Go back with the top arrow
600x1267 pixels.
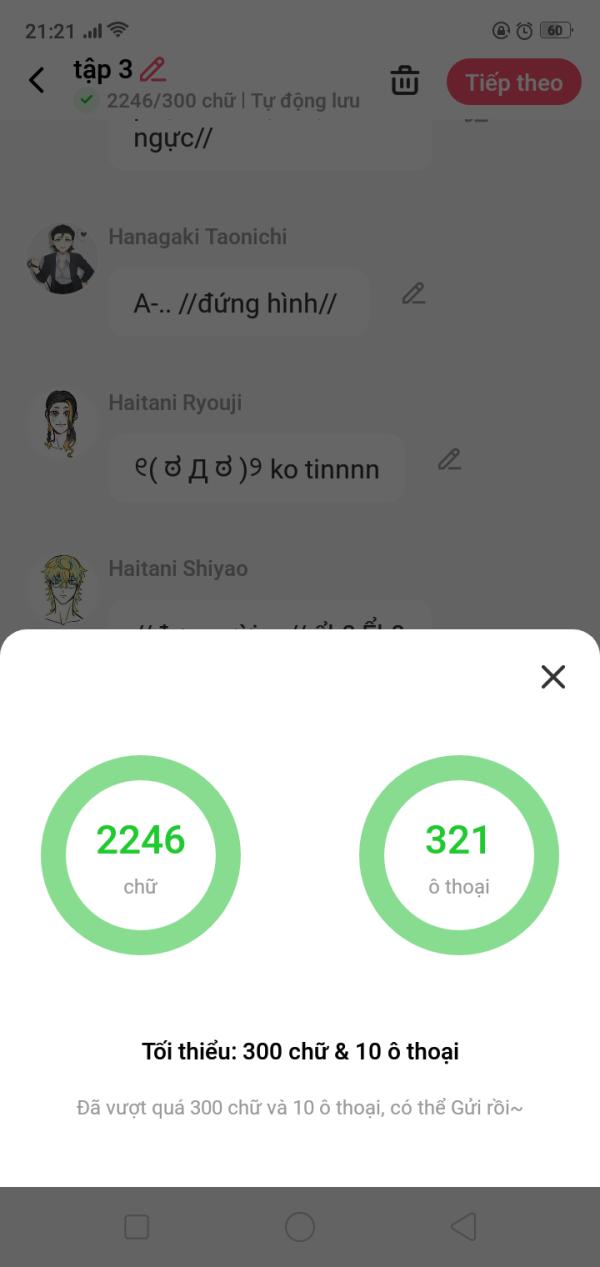click(x=37, y=80)
